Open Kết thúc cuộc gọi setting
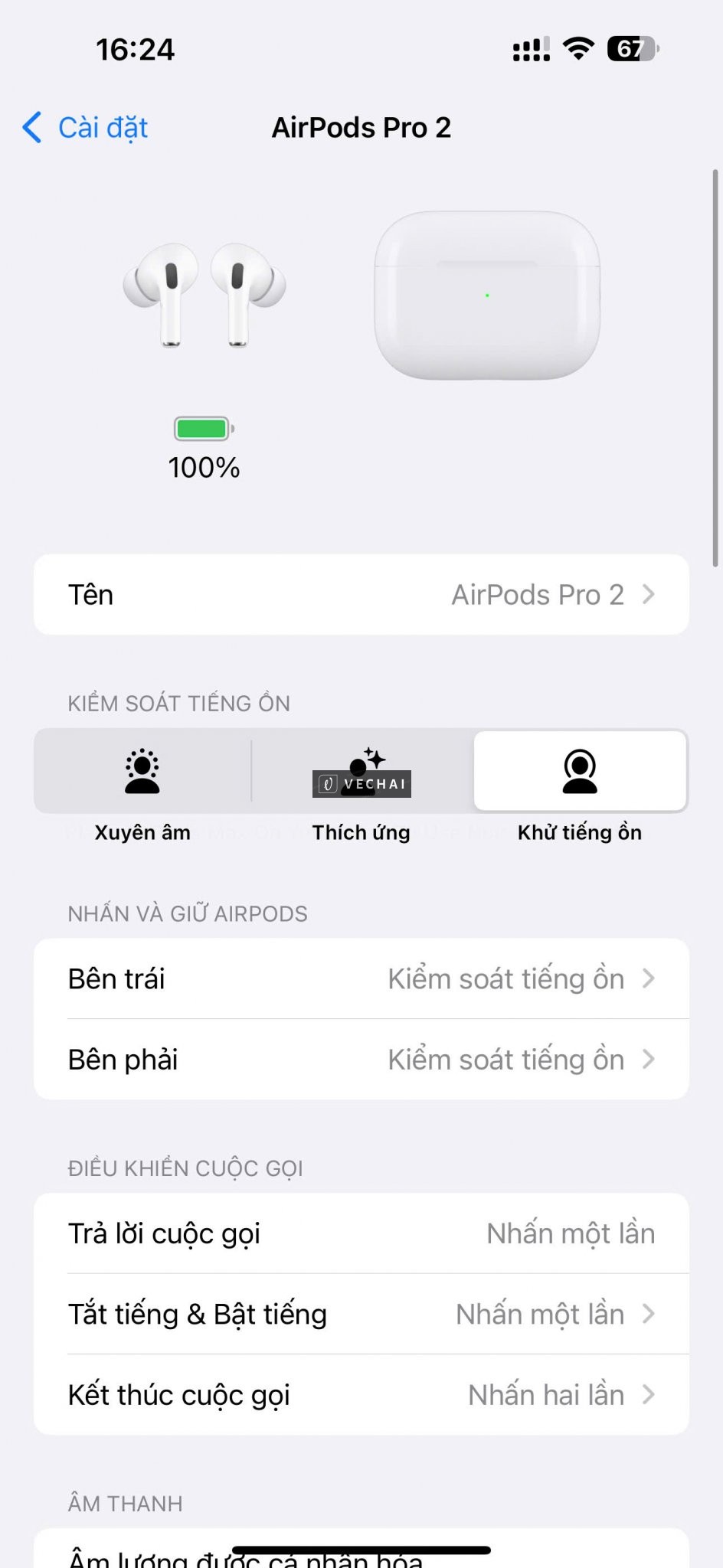Screen dimensions: 723x1568 (x=361, y=1396)
